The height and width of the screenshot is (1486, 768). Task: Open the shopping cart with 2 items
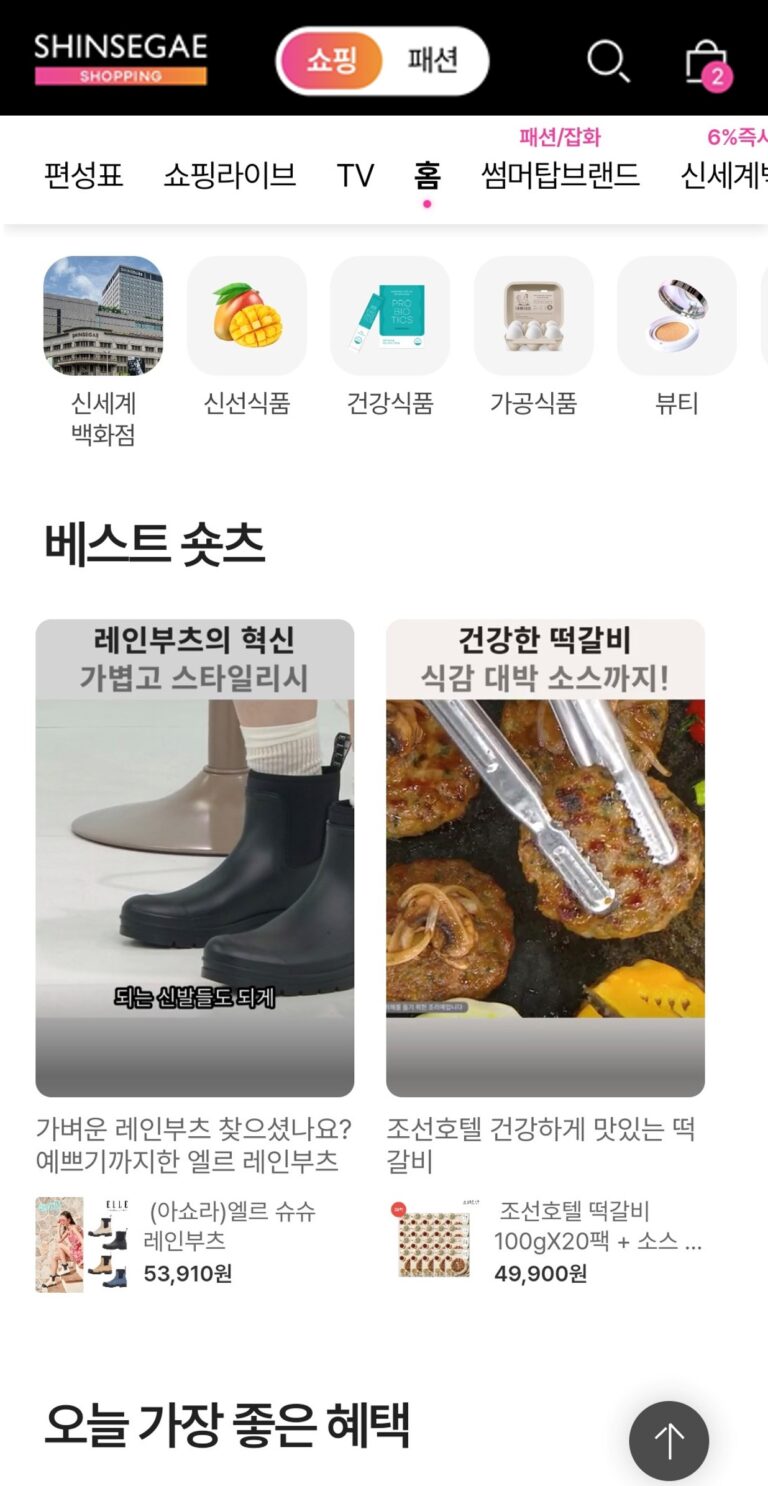coord(707,63)
